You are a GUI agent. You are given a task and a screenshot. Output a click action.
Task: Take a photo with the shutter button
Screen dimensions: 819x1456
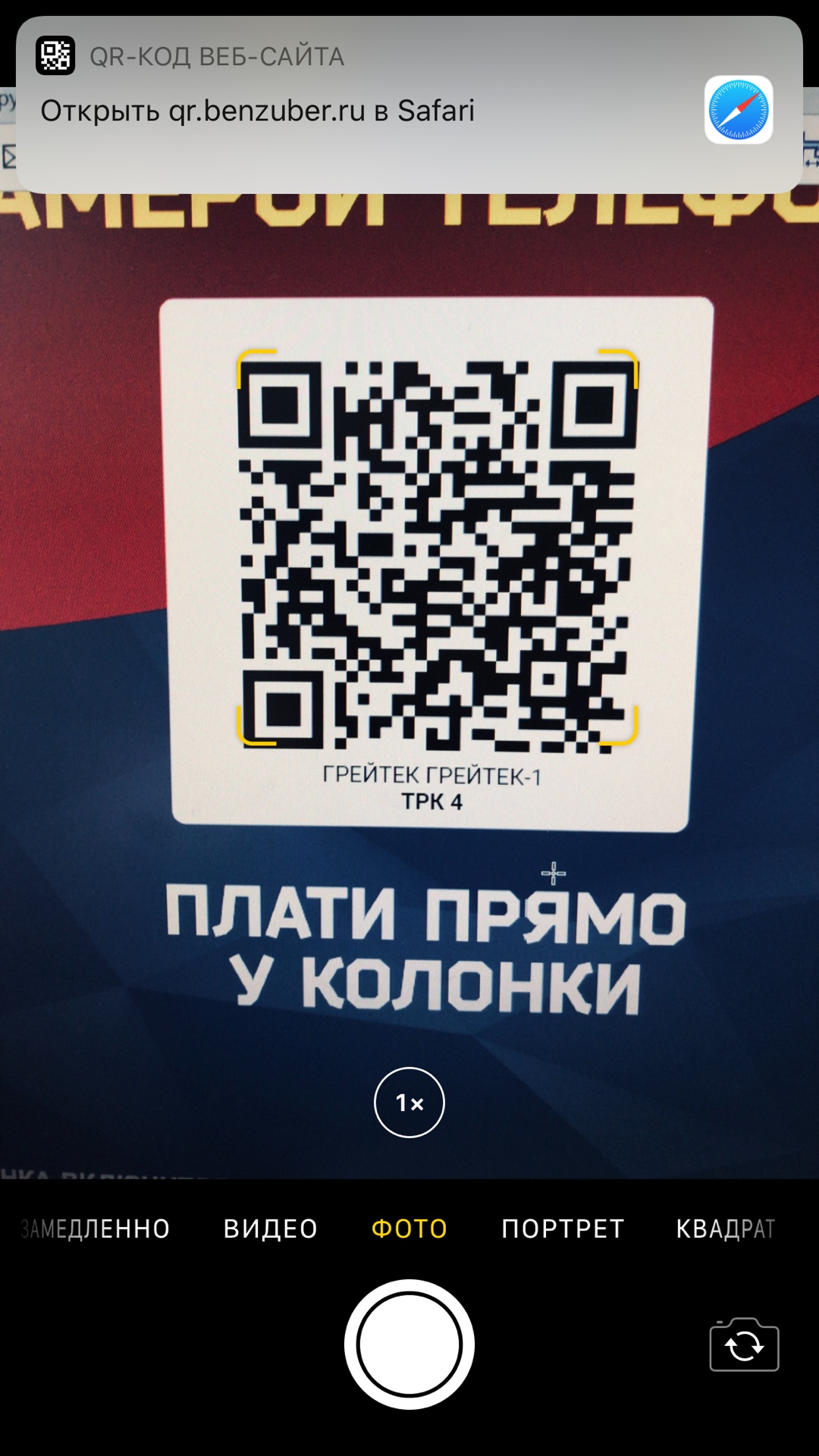pyautogui.click(x=409, y=1345)
